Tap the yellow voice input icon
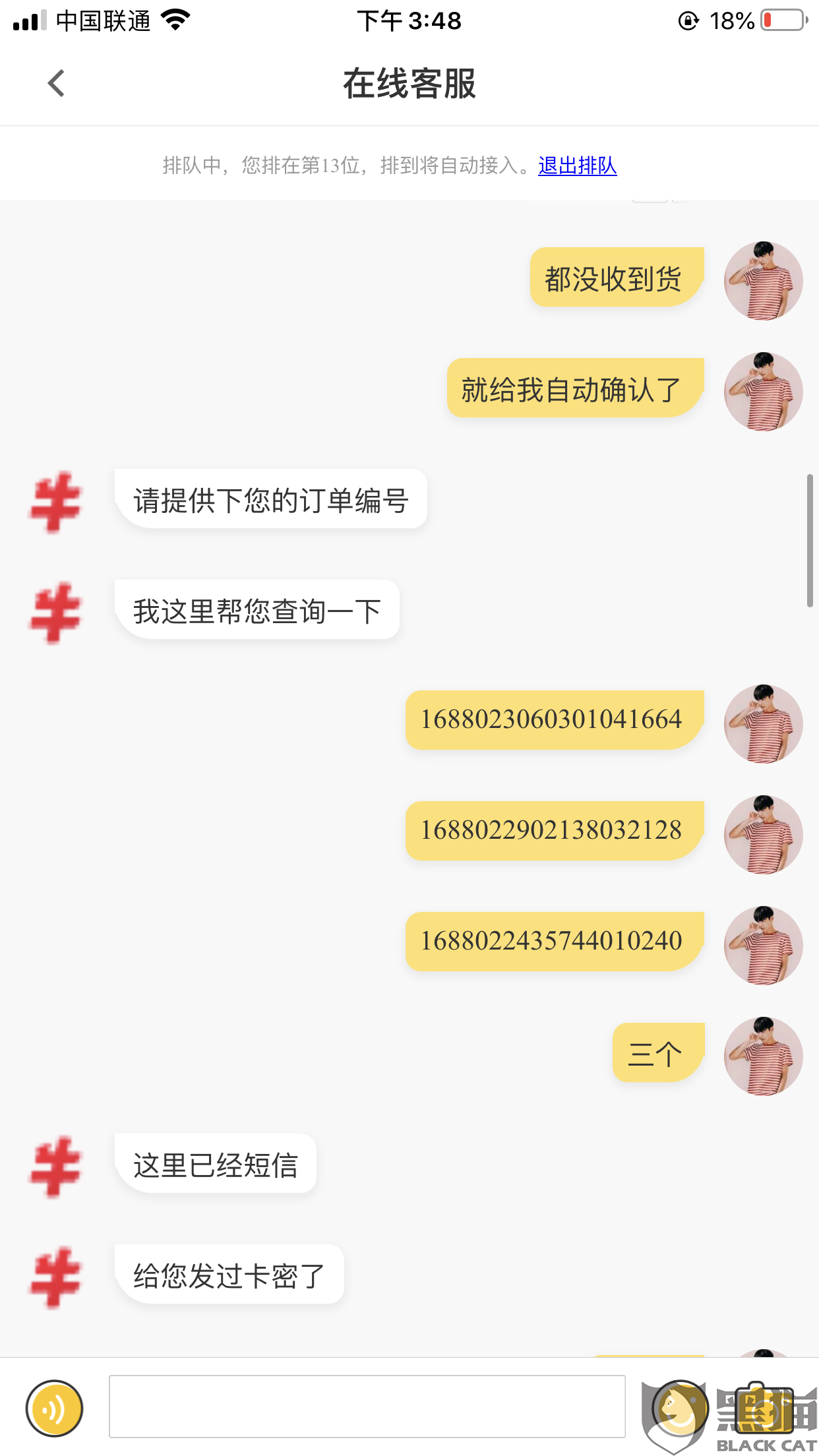Screen dimensions: 819x1456 [54, 1408]
